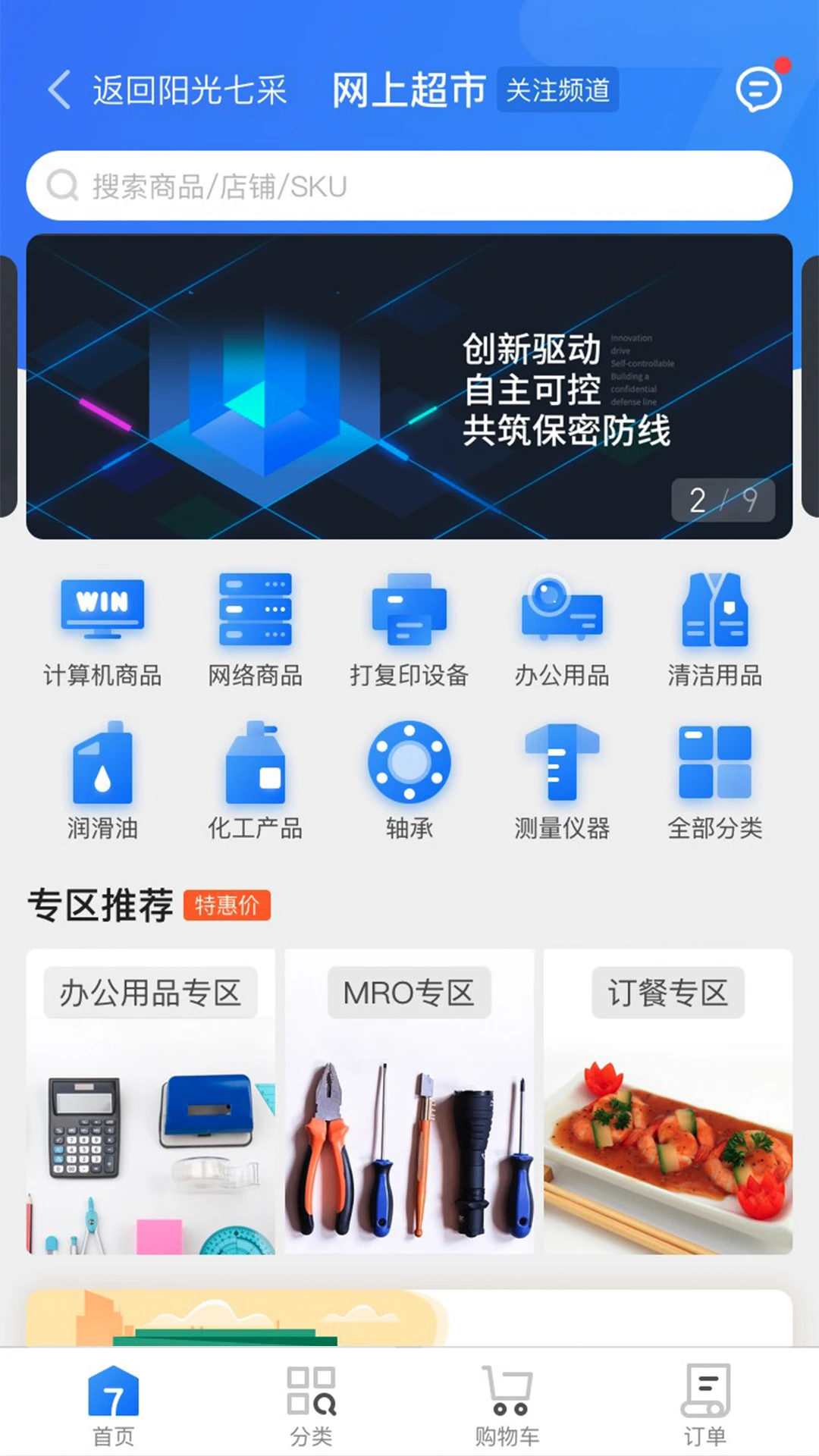Tap the search bar to search products
The image size is (819, 1456).
[x=409, y=184]
